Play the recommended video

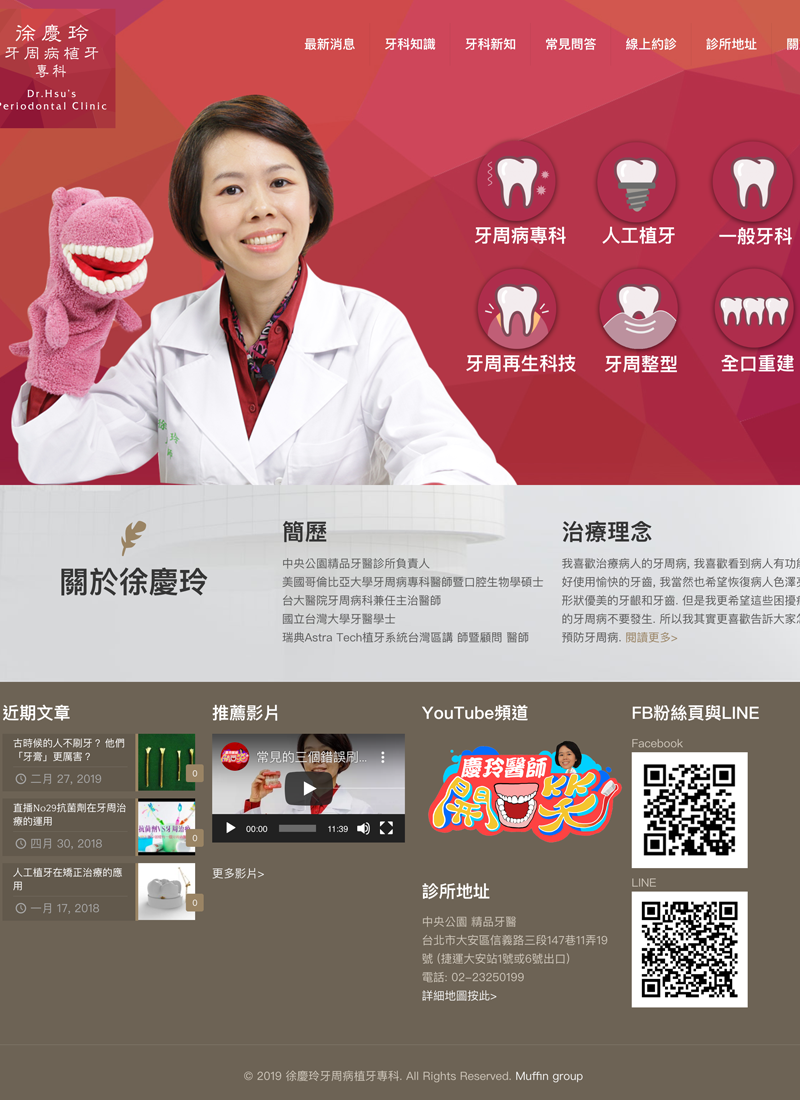tap(308, 787)
